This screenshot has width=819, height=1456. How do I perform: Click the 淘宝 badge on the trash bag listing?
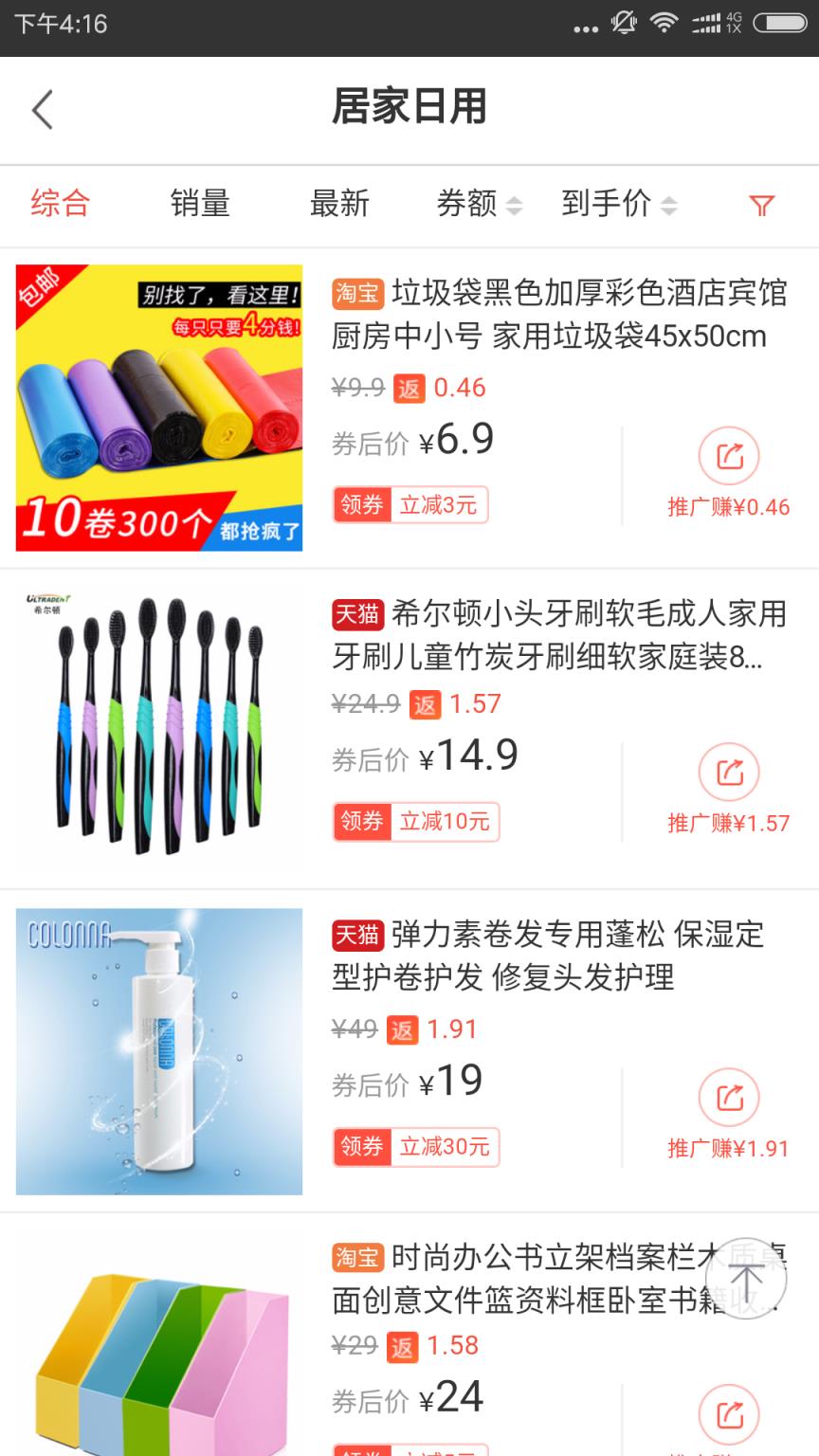click(357, 295)
